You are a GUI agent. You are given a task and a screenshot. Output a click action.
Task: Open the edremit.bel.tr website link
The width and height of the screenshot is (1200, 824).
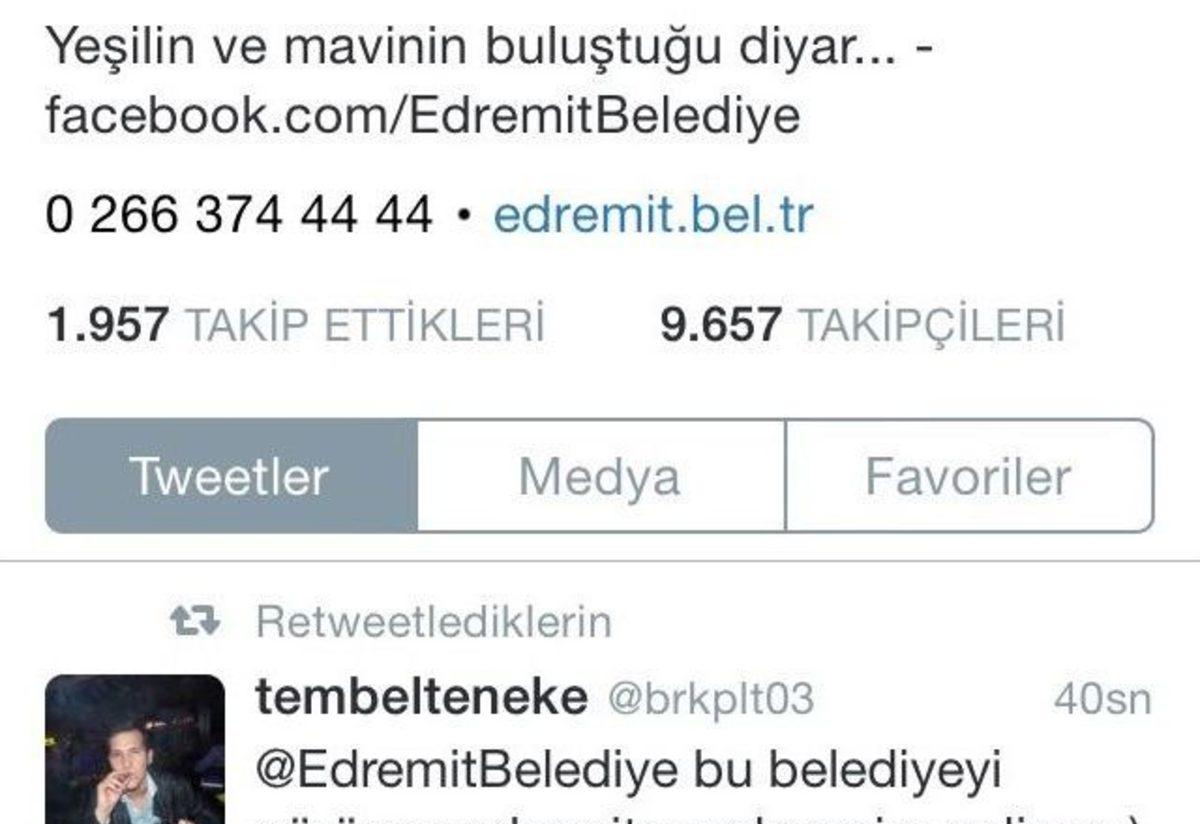pyautogui.click(x=653, y=215)
